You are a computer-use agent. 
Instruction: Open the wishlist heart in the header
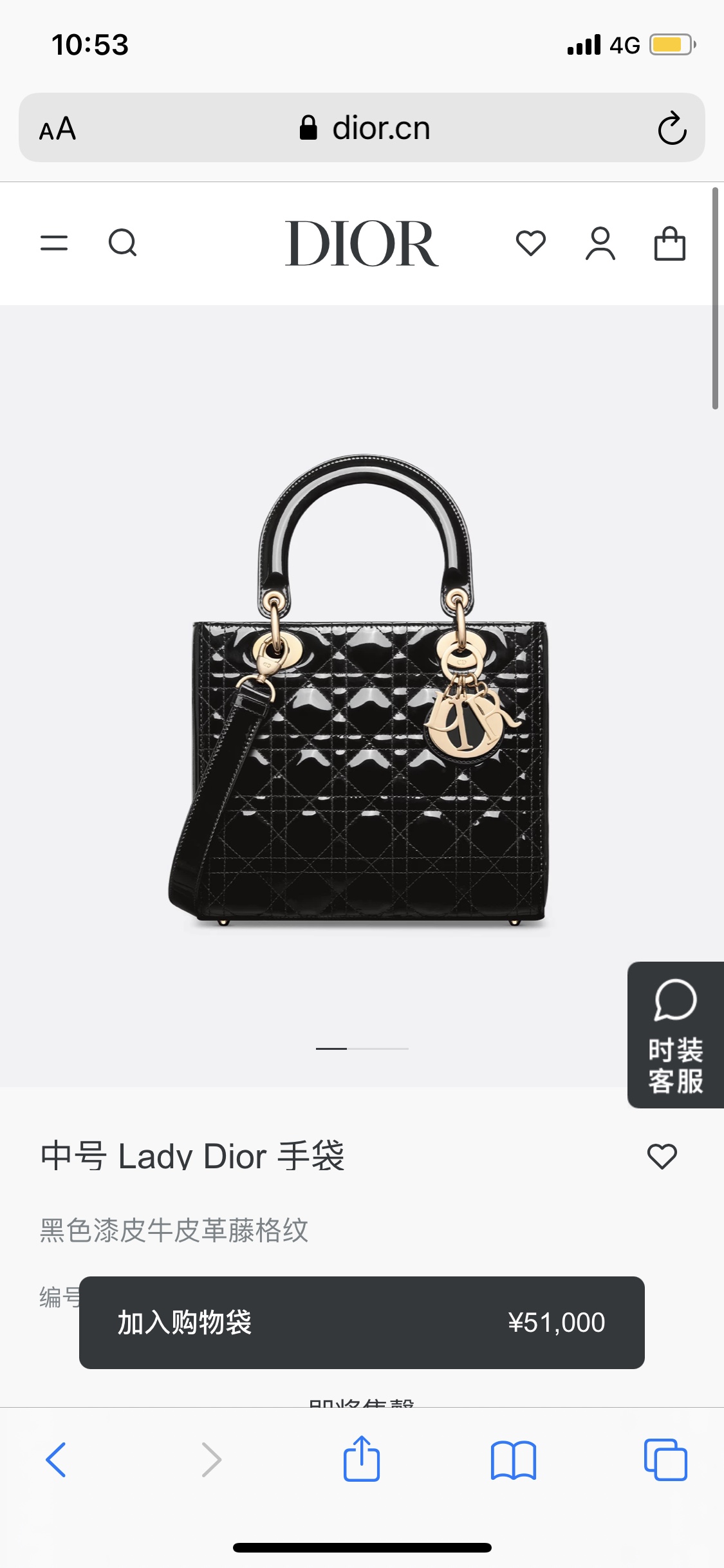531,243
